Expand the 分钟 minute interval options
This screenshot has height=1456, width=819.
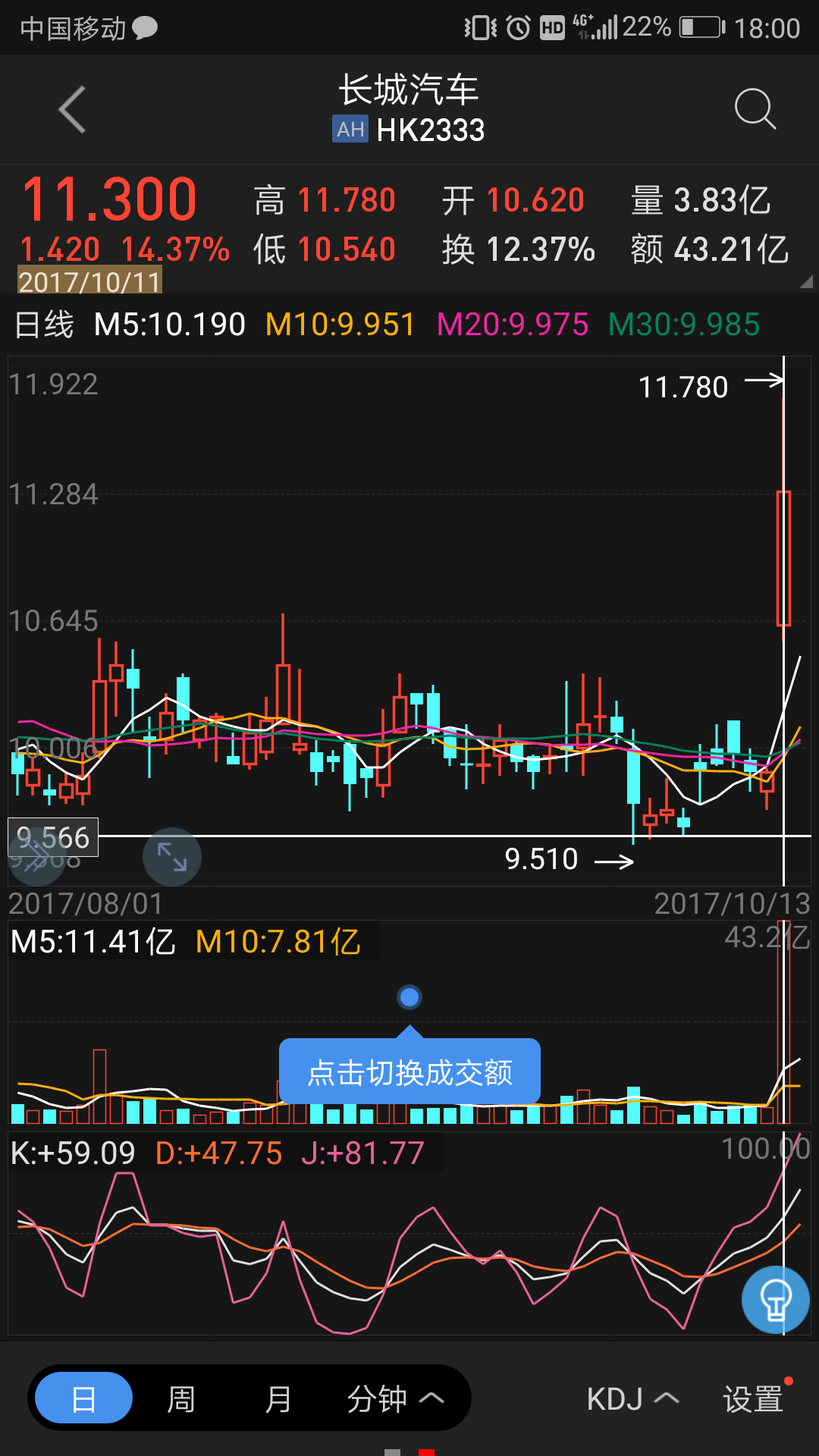(395, 1398)
